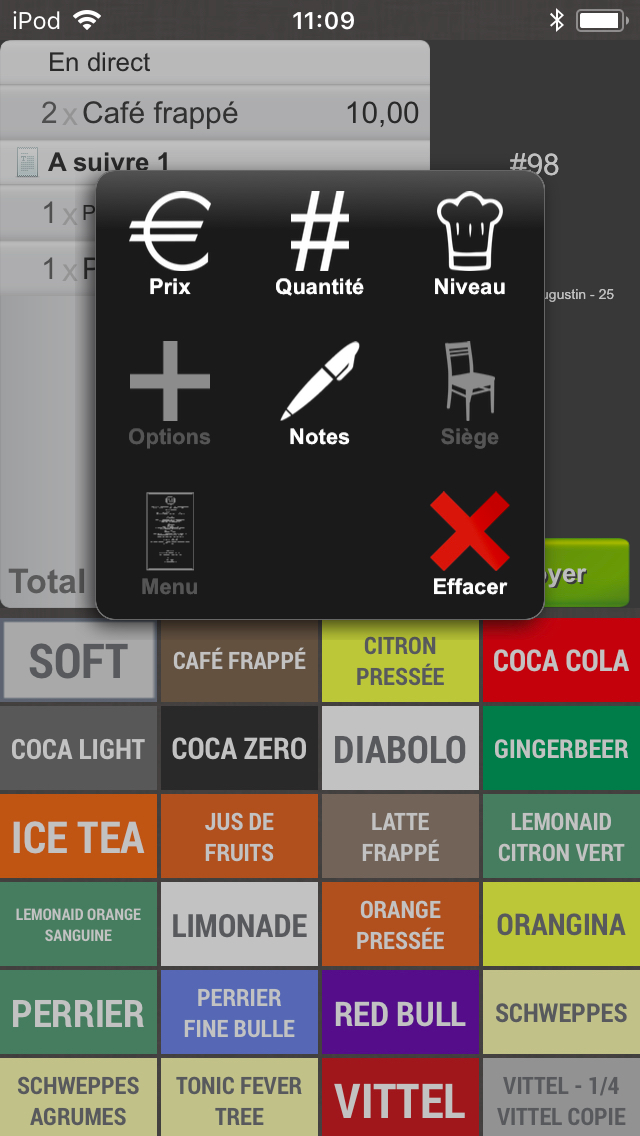This screenshot has width=640, height=1136.
Task: Set the course level via Niveau
Action: tap(470, 245)
